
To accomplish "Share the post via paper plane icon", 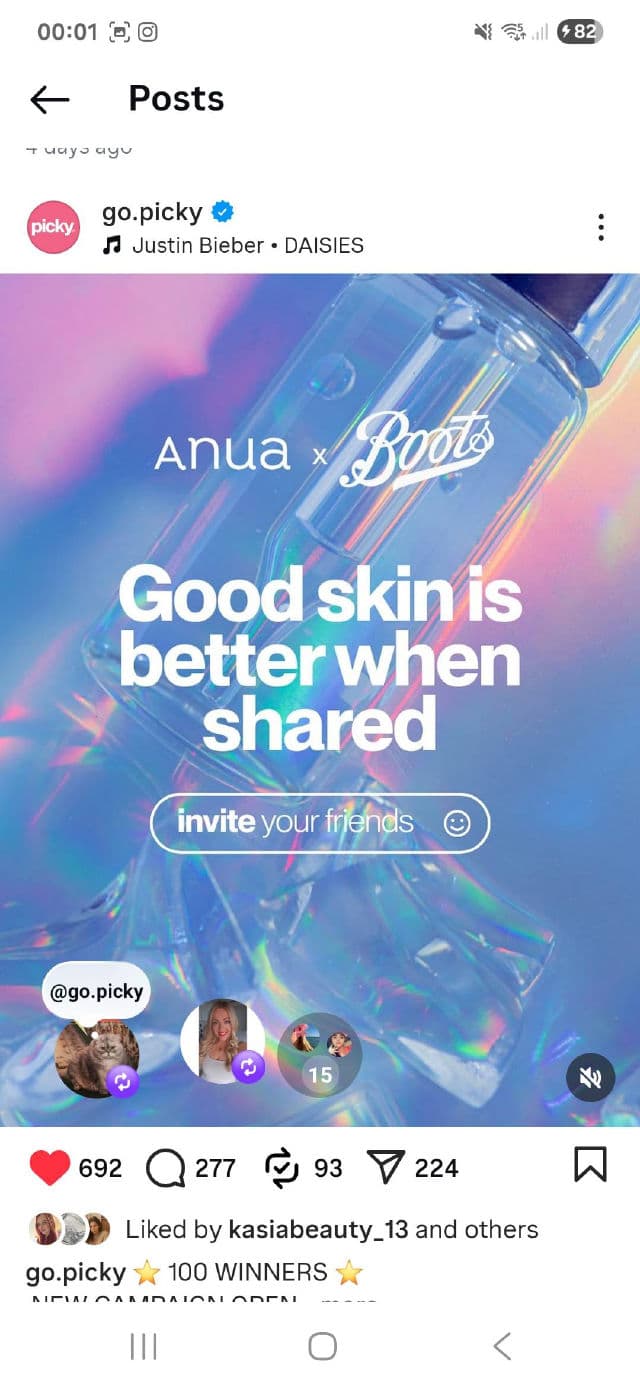I will 384,1167.
